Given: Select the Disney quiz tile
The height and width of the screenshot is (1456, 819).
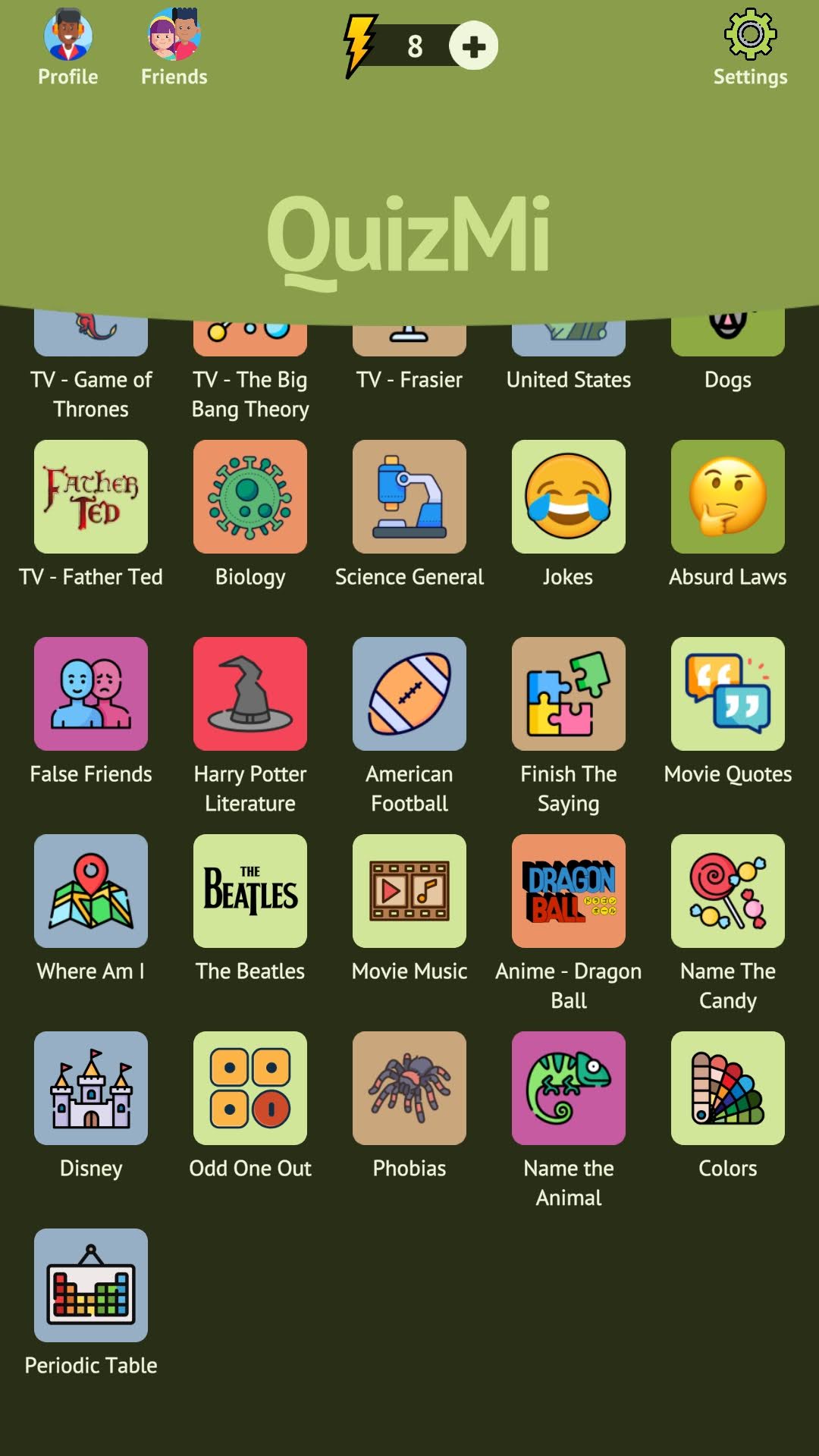Looking at the screenshot, I should 91,1088.
